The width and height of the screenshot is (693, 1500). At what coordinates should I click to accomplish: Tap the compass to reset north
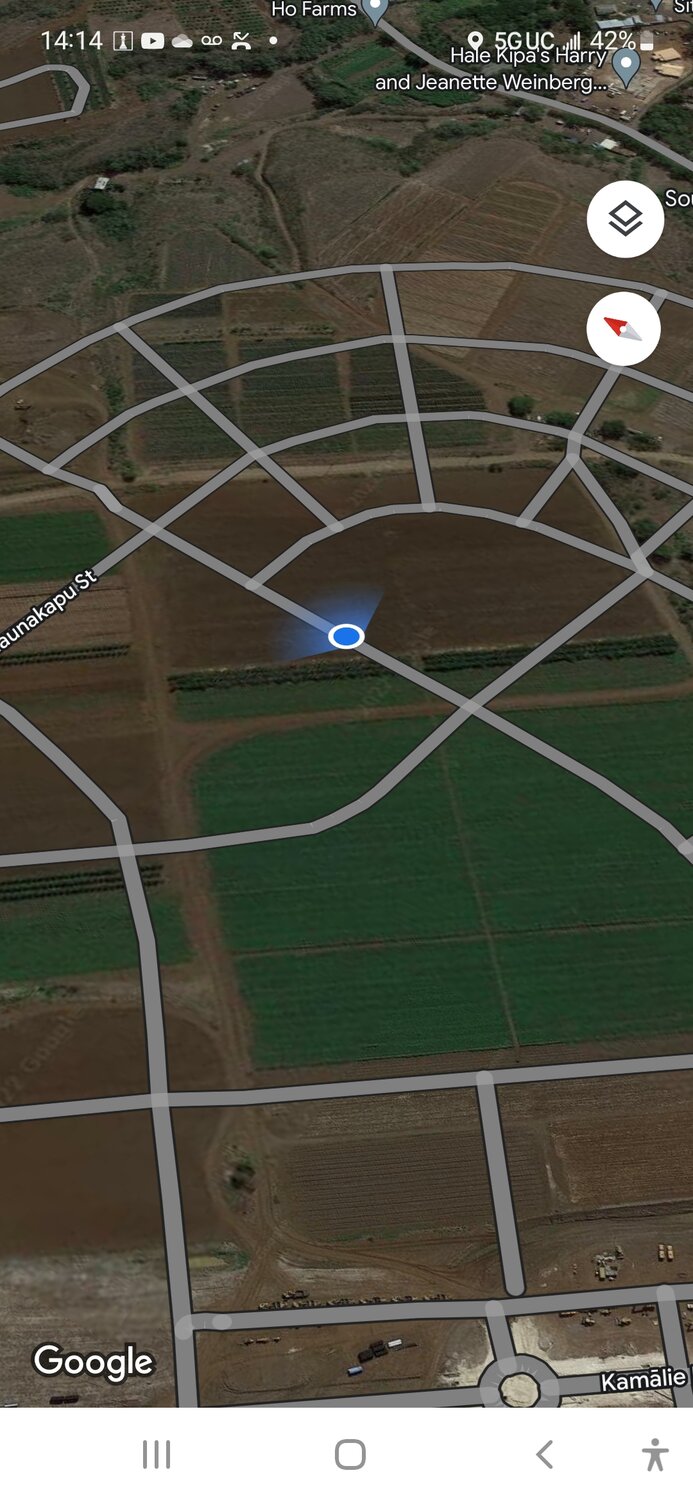point(623,329)
